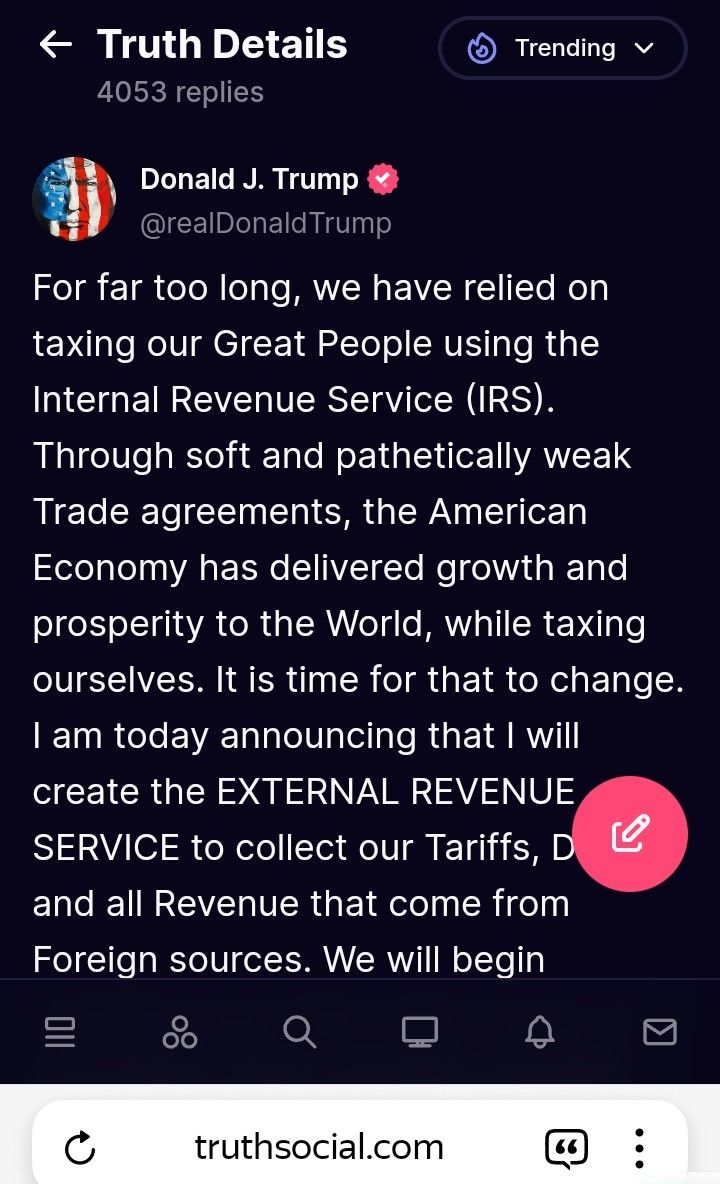The height and width of the screenshot is (1184, 720).
Task: Open Donald J. Trump's profile avatar
Action: coord(74,198)
